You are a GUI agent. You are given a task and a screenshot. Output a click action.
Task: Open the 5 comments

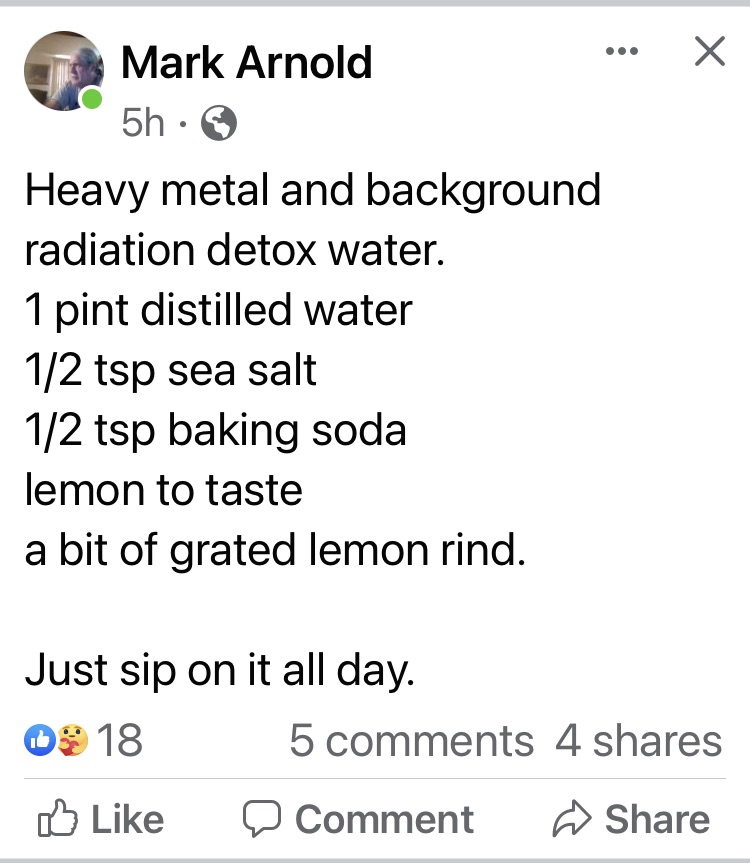(411, 741)
